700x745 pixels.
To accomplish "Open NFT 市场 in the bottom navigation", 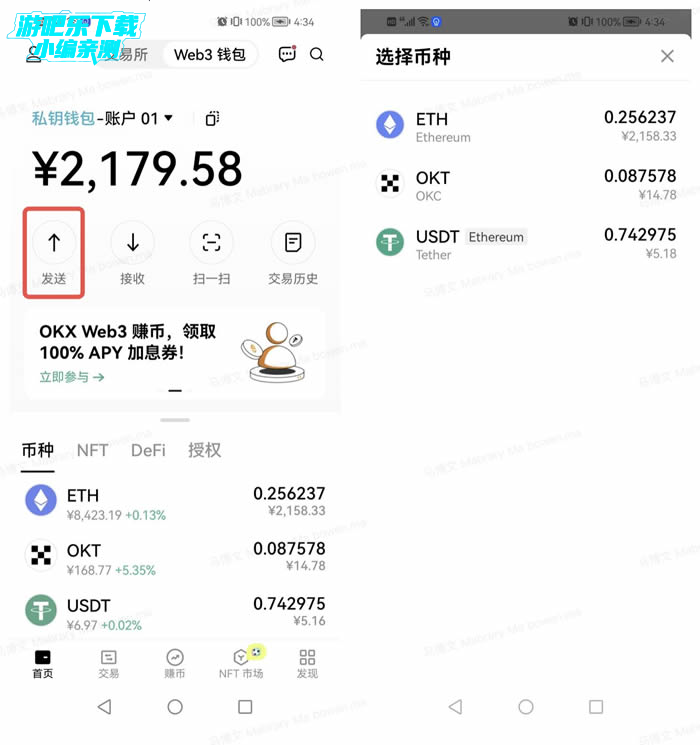I will 241,663.
